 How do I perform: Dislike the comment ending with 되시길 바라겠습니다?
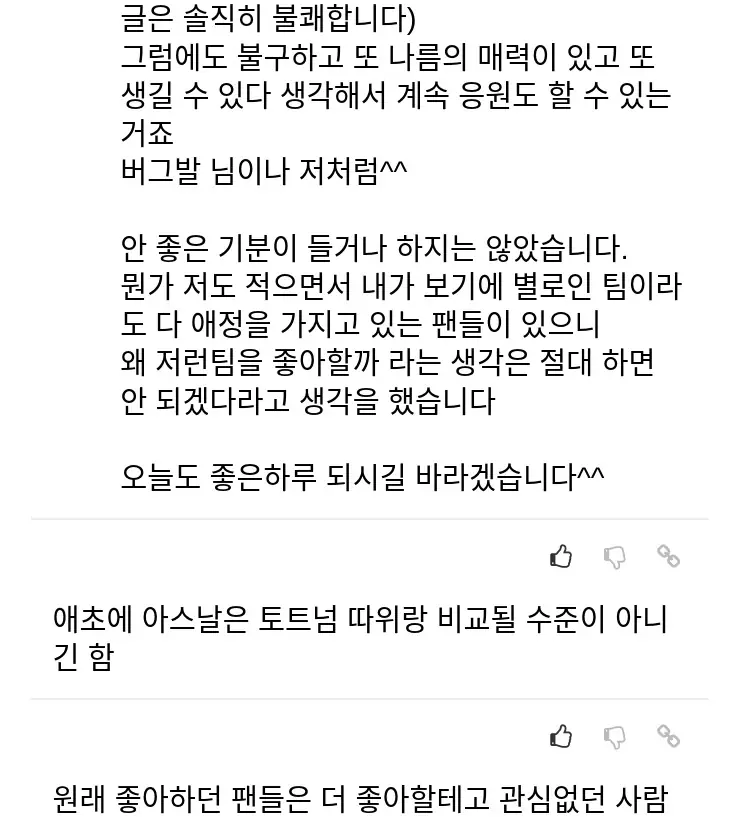coord(615,557)
